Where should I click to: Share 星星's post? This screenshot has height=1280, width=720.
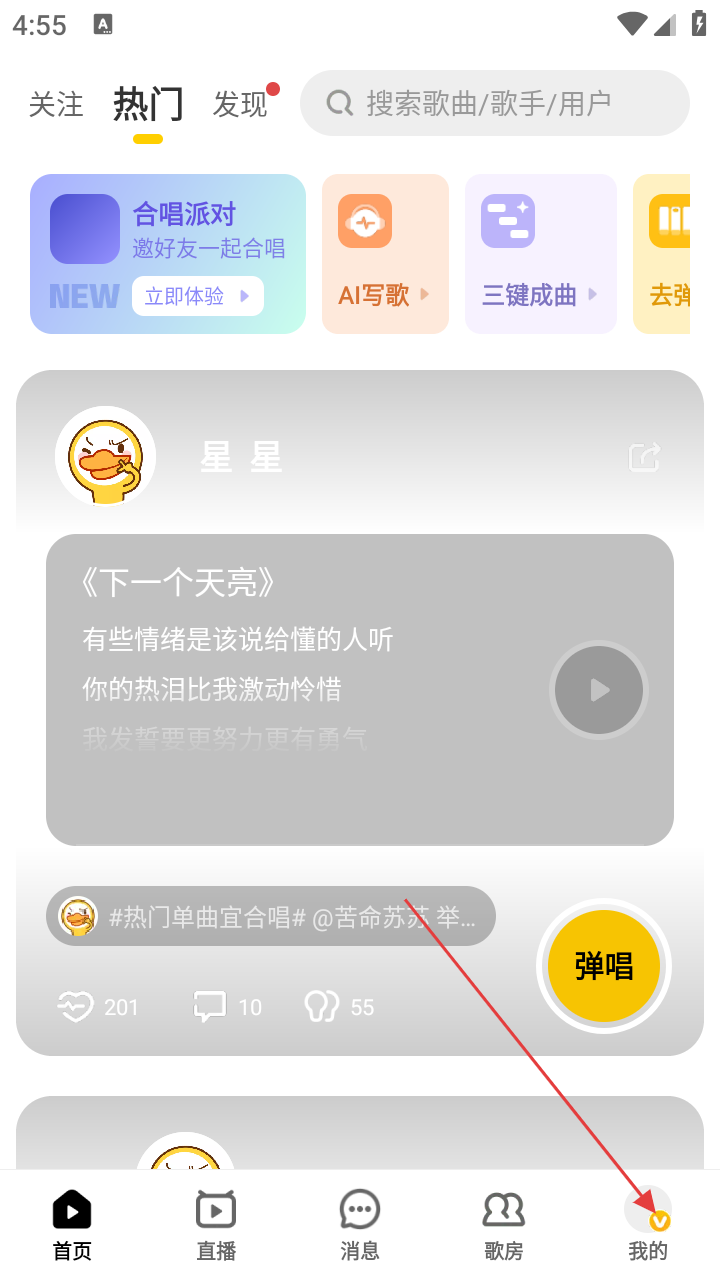(x=644, y=457)
